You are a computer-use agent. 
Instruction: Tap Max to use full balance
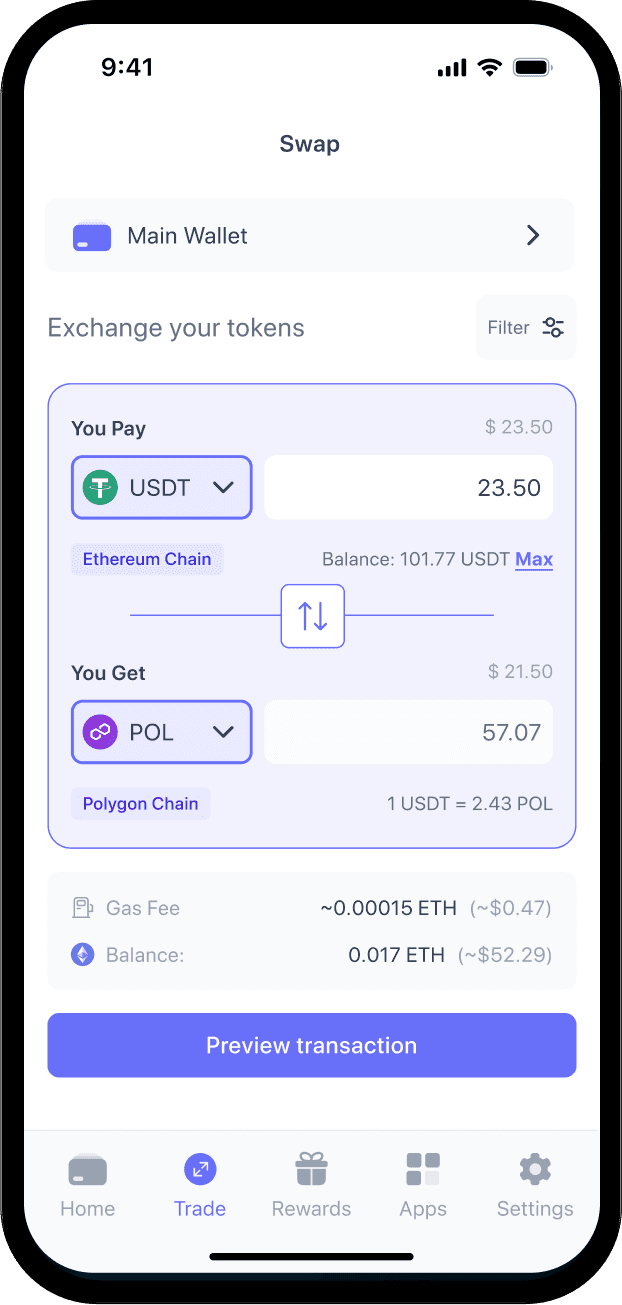pos(534,559)
